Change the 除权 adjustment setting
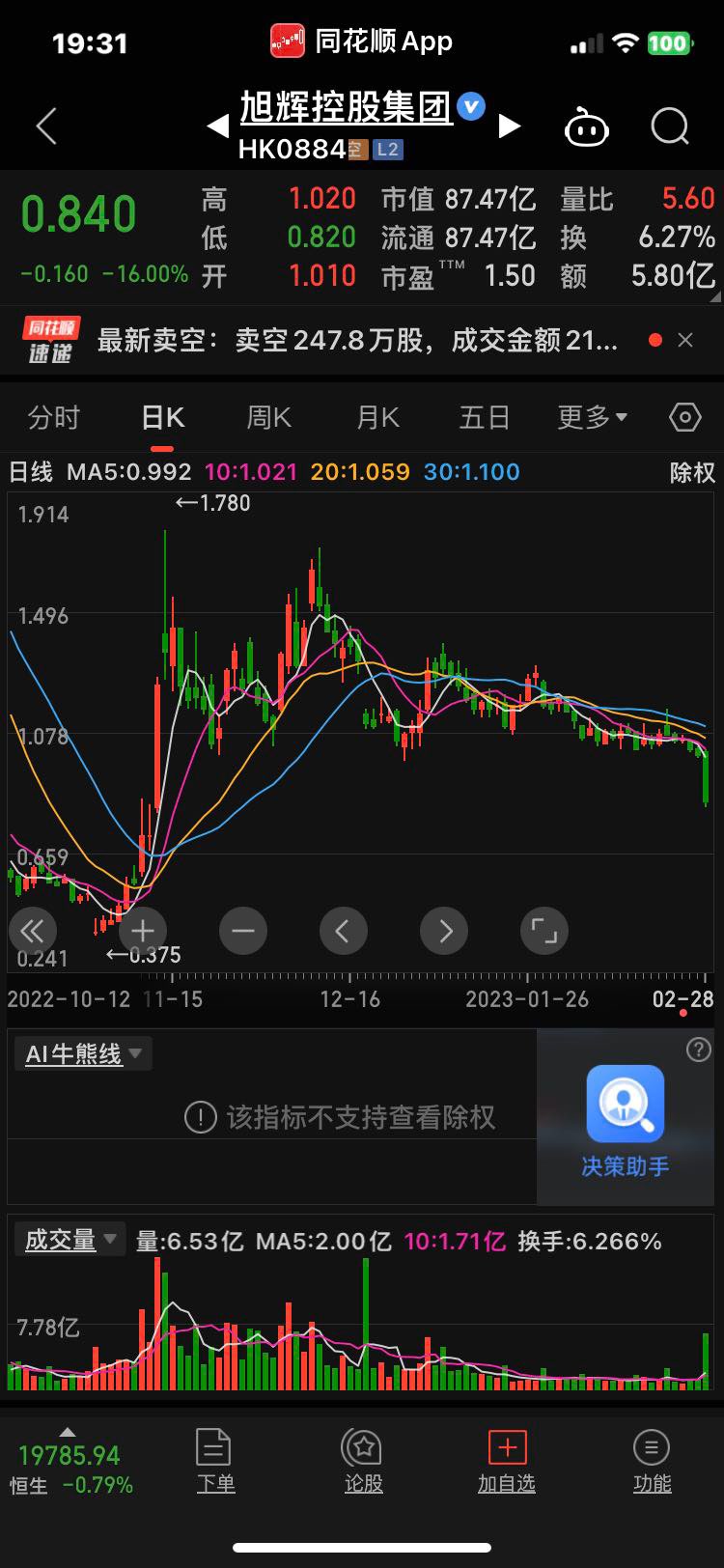 [692, 473]
